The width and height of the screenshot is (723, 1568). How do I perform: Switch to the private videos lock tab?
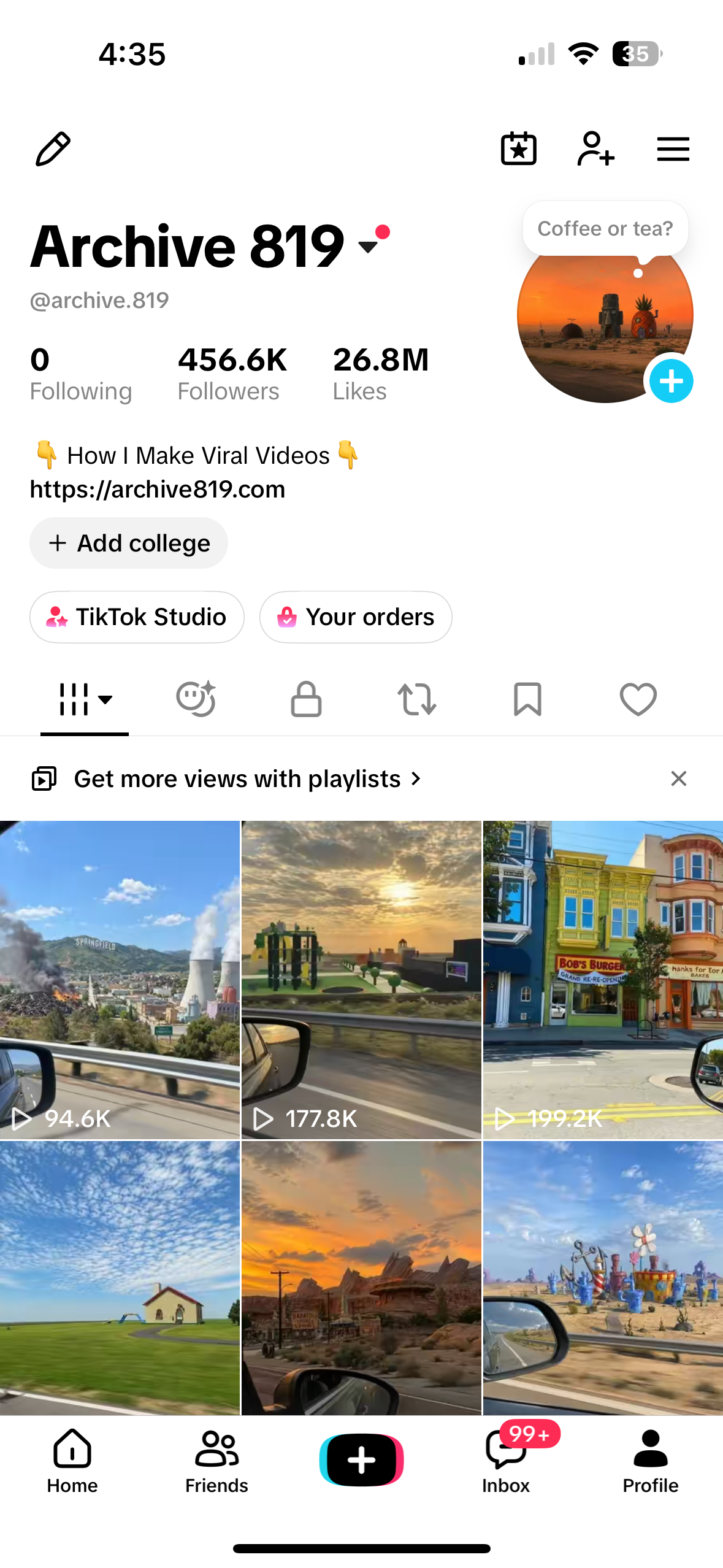[306, 699]
